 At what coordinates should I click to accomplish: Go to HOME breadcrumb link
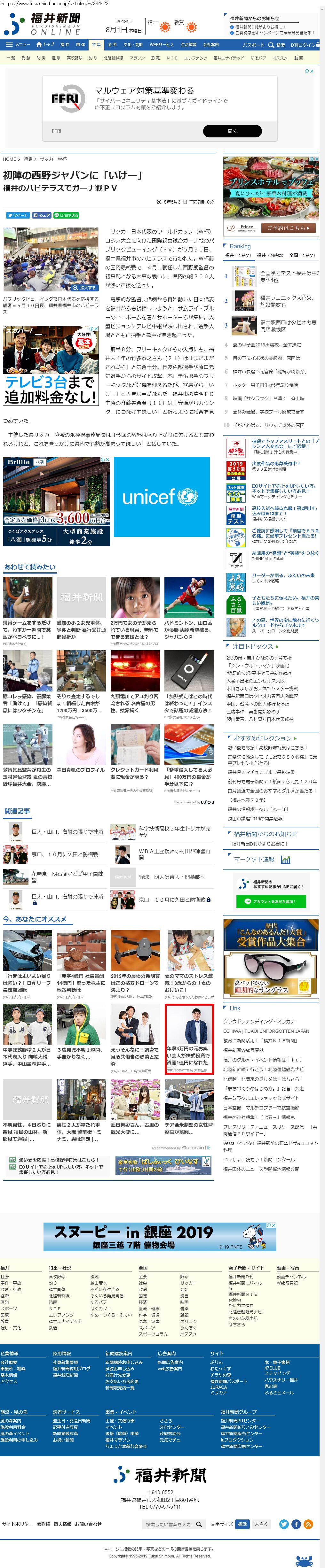coord(10,159)
